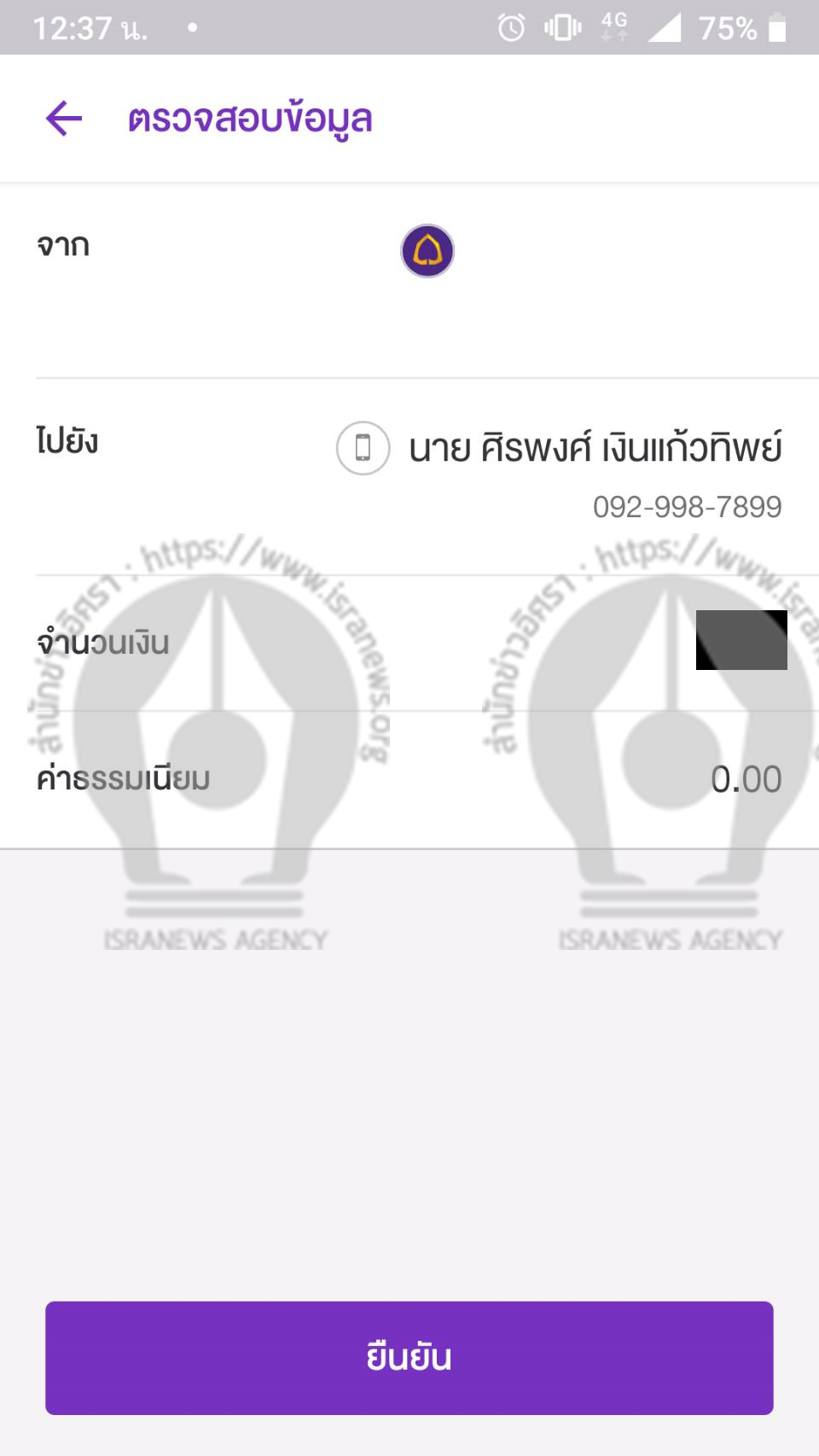Tap the phone number 092-998-7899
819x1456 pixels.
687,505
